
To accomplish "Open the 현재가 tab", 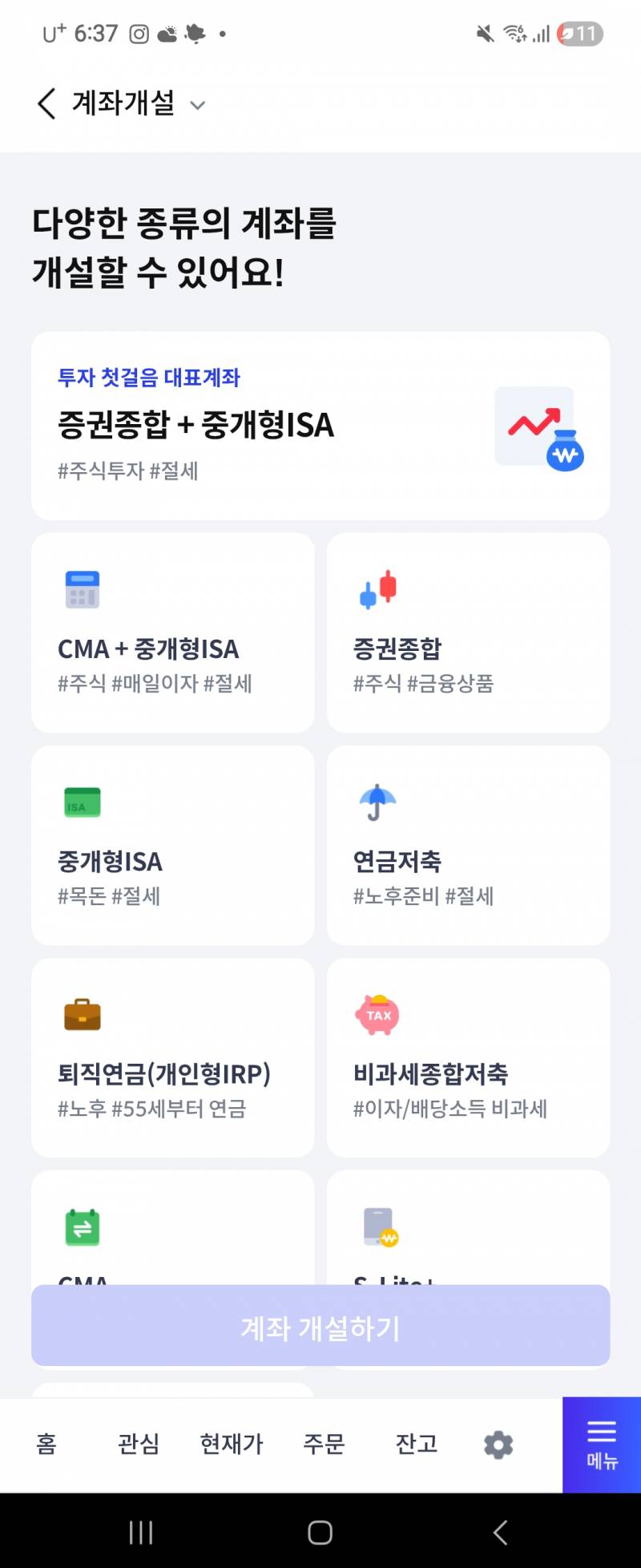I will pyautogui.click(x=232, y=1445).
